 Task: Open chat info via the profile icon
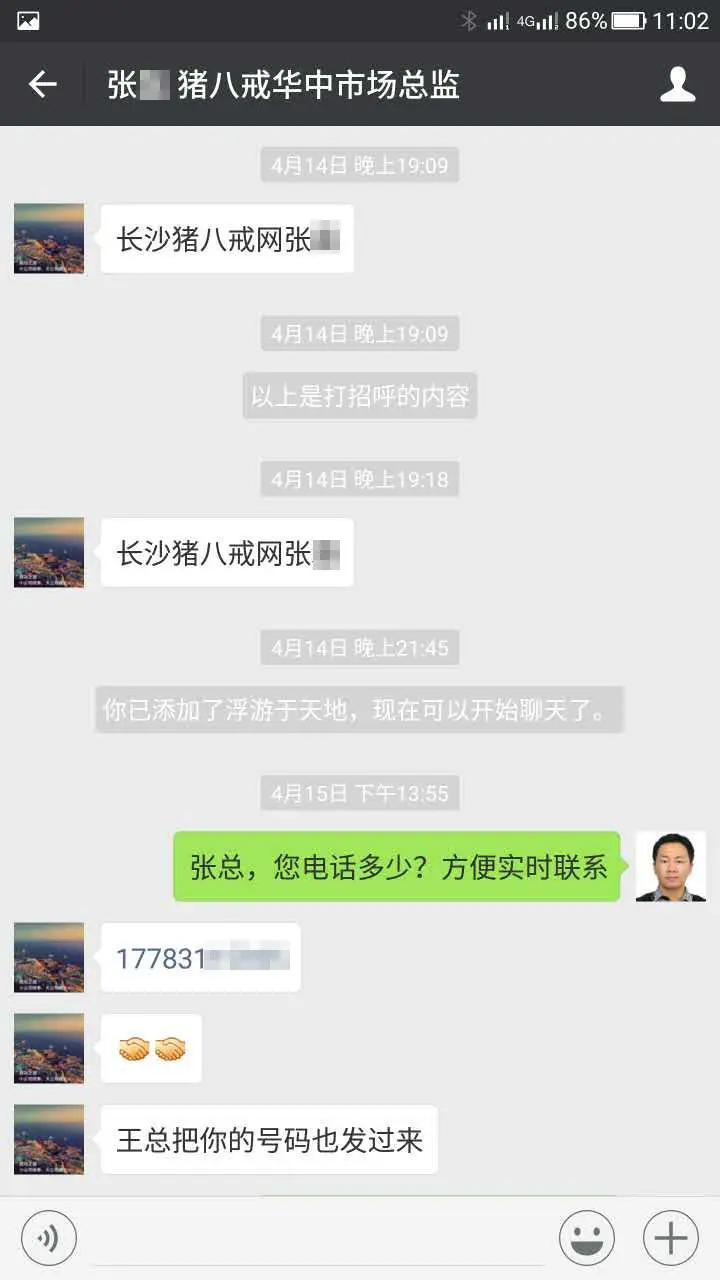tap(677, 85)
